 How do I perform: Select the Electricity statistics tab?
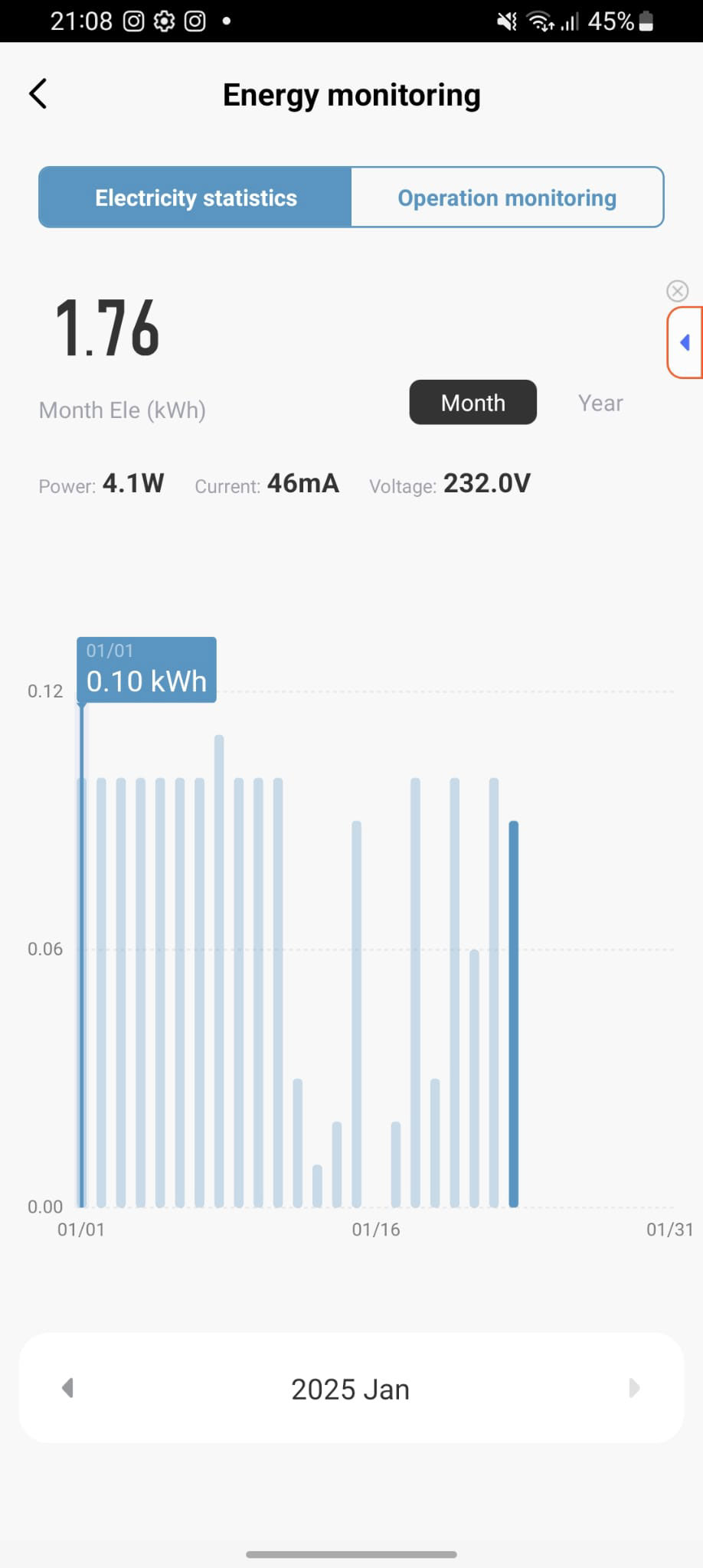pyautogui.click(x=195, y=198)
